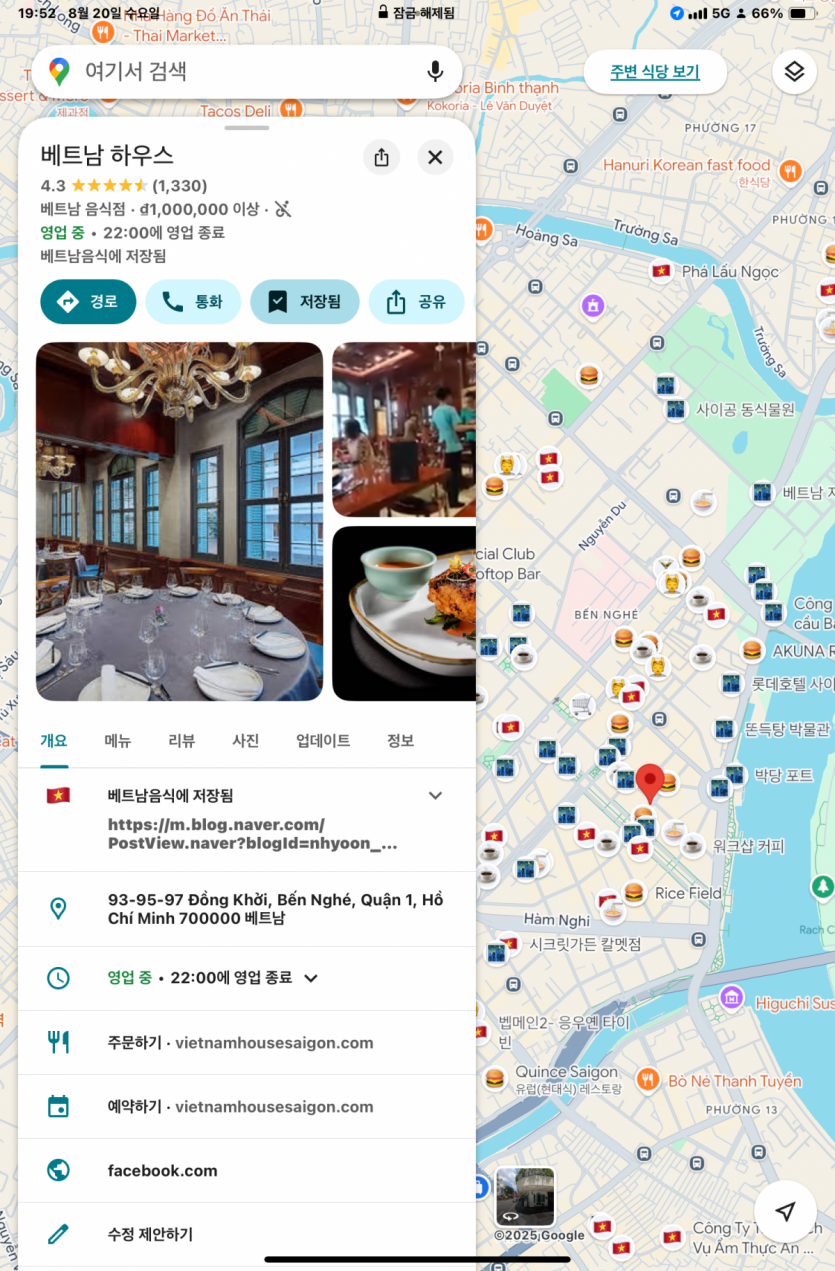
Task: Open the map layers selector
Action: (x=794, y=72)
